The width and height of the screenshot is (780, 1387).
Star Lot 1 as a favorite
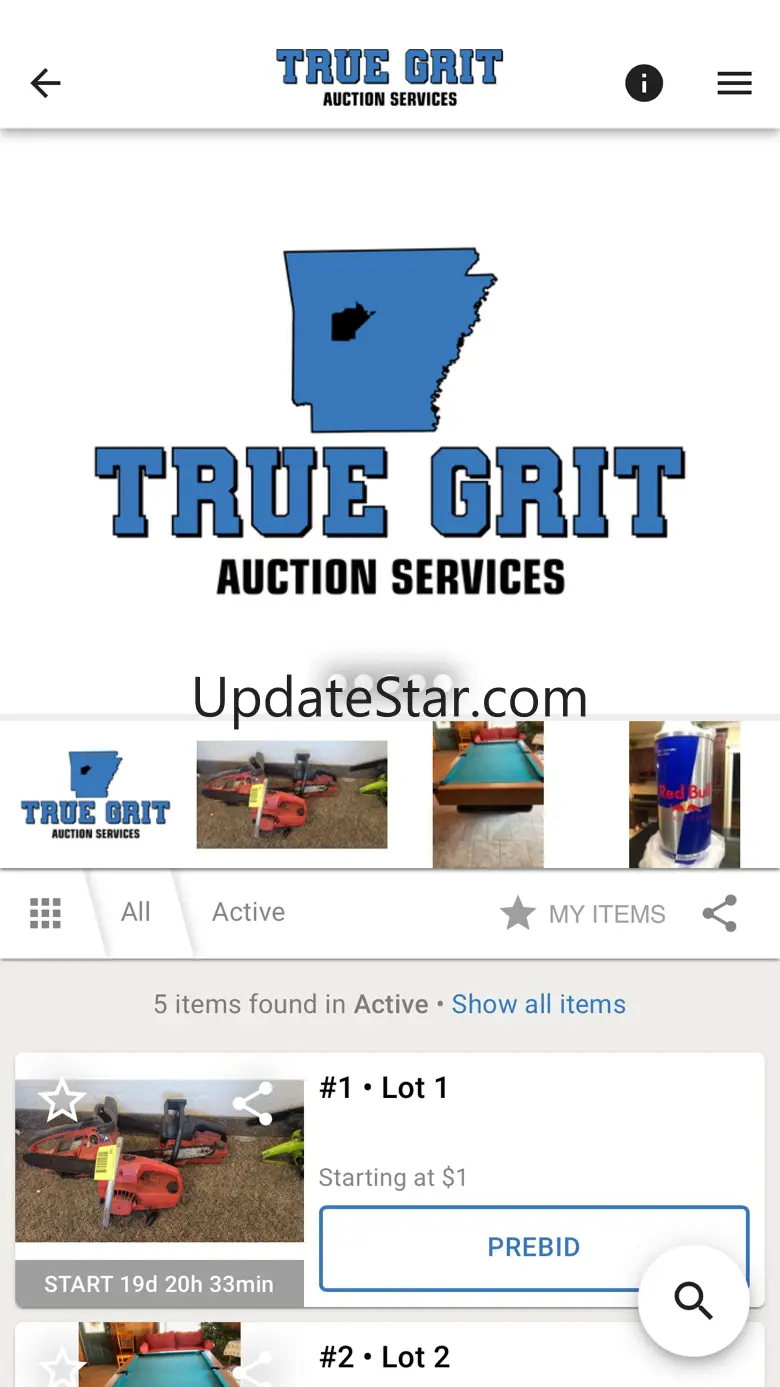62,1101
